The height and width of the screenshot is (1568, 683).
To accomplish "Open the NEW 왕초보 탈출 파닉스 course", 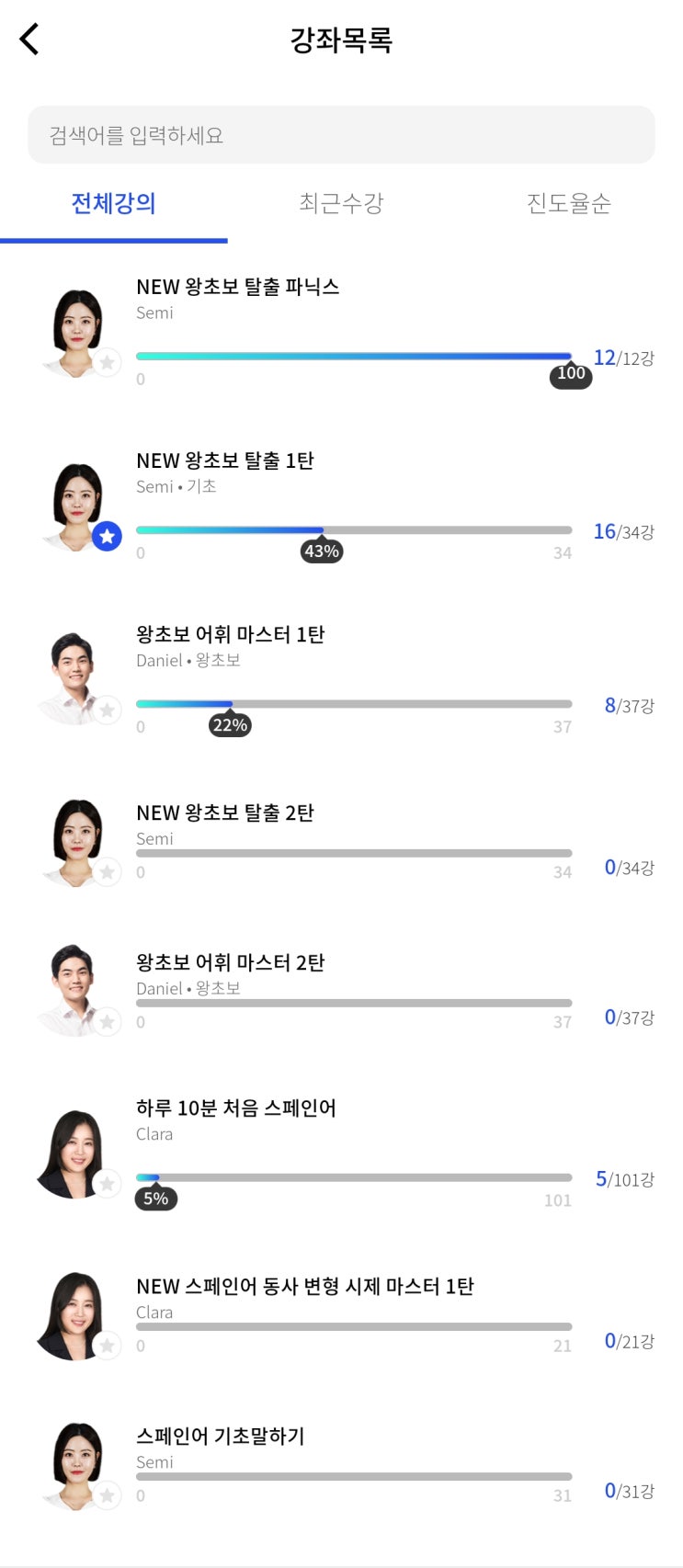I will point(341,333).
